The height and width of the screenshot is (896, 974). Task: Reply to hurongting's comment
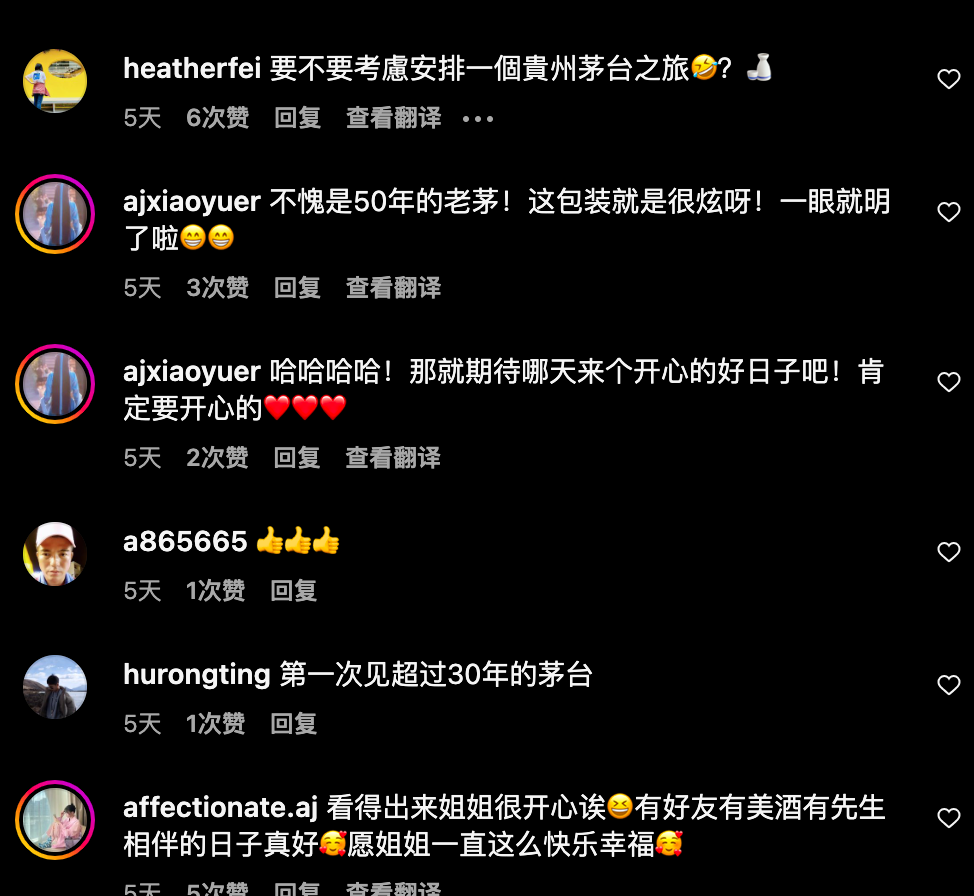click(293, 724)
